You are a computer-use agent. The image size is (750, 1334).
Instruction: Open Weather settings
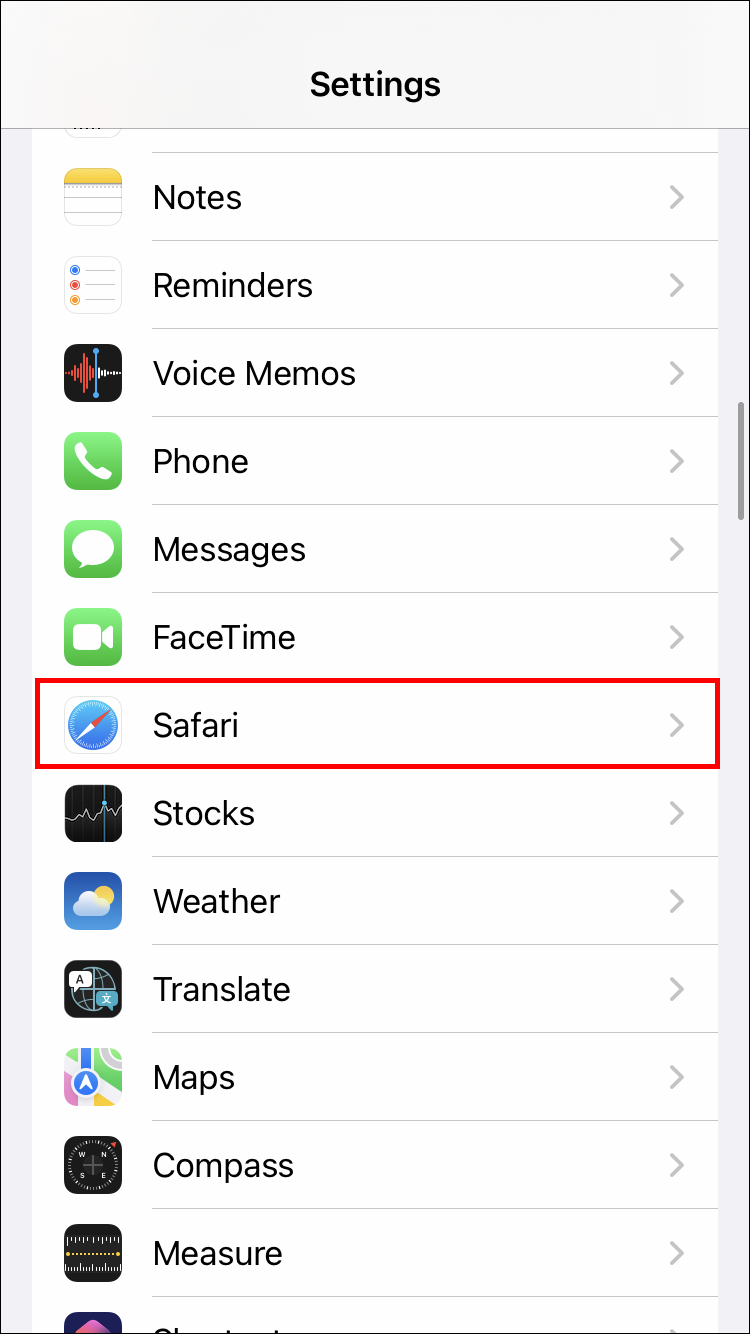coord(375,901)
